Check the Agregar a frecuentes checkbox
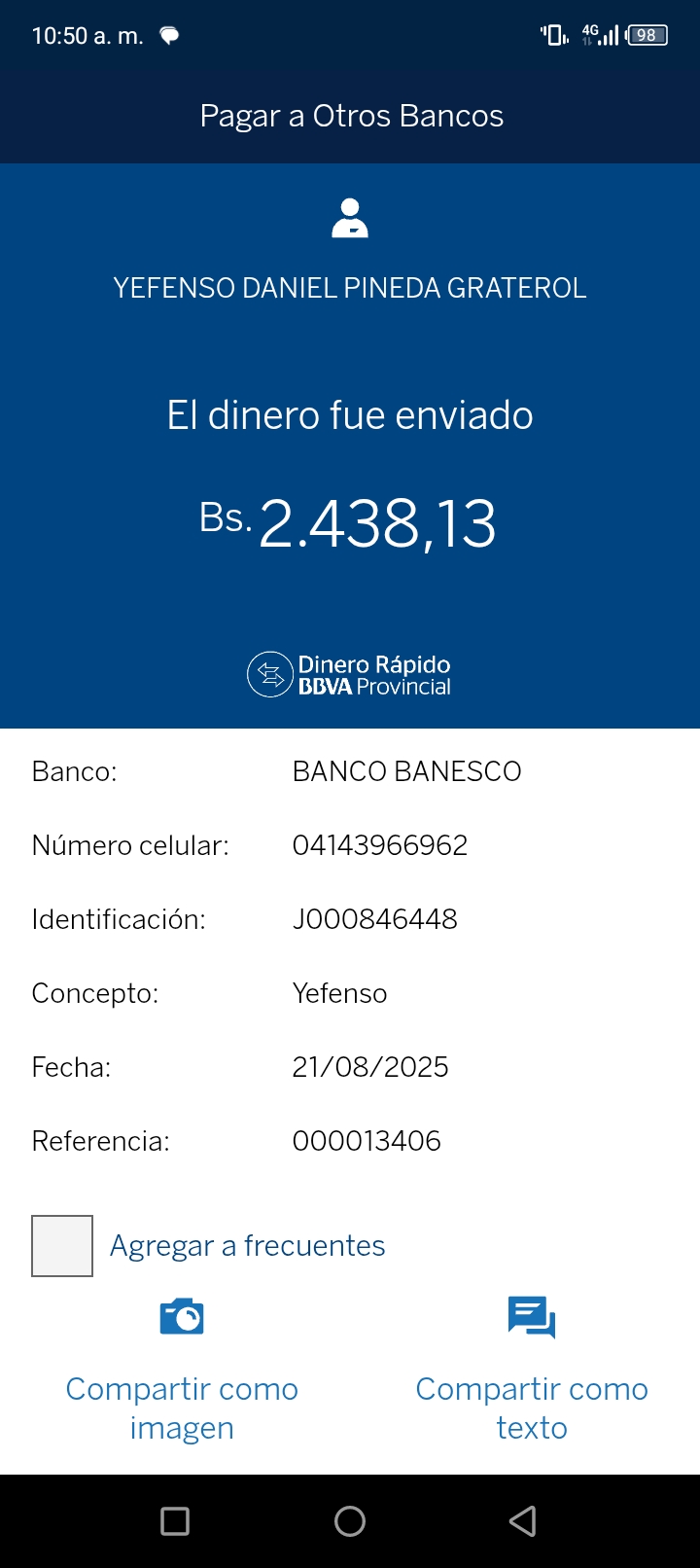 pyautogui.click(x=62, y=1245)
